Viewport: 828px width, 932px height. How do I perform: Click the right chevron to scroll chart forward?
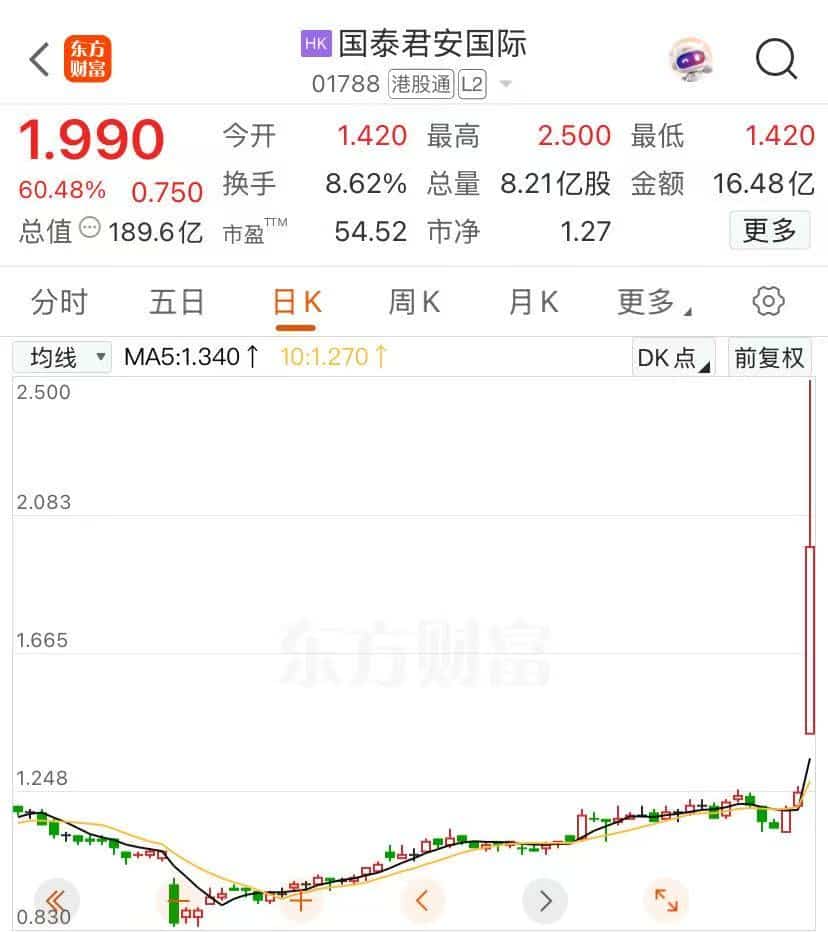click(545, 900)
